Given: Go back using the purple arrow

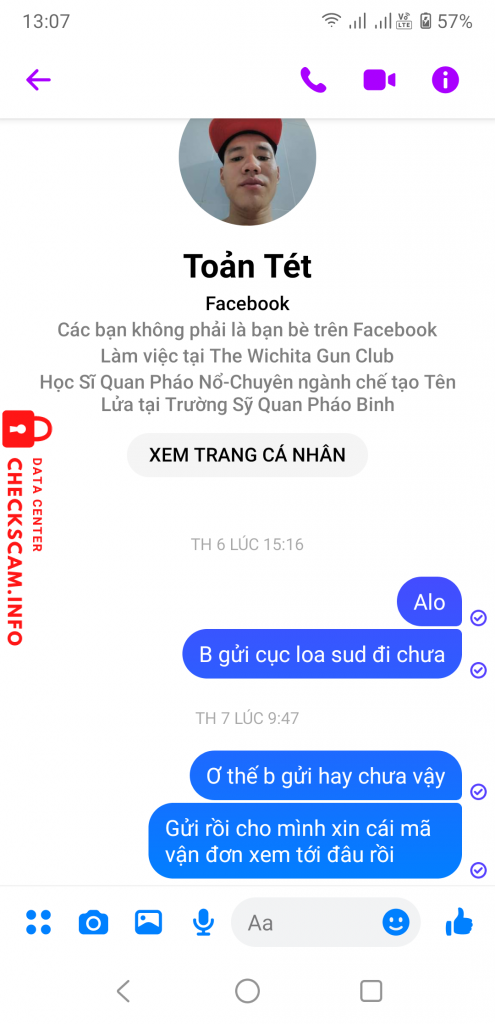Looking at the screenshot, I should coord(38,80).
